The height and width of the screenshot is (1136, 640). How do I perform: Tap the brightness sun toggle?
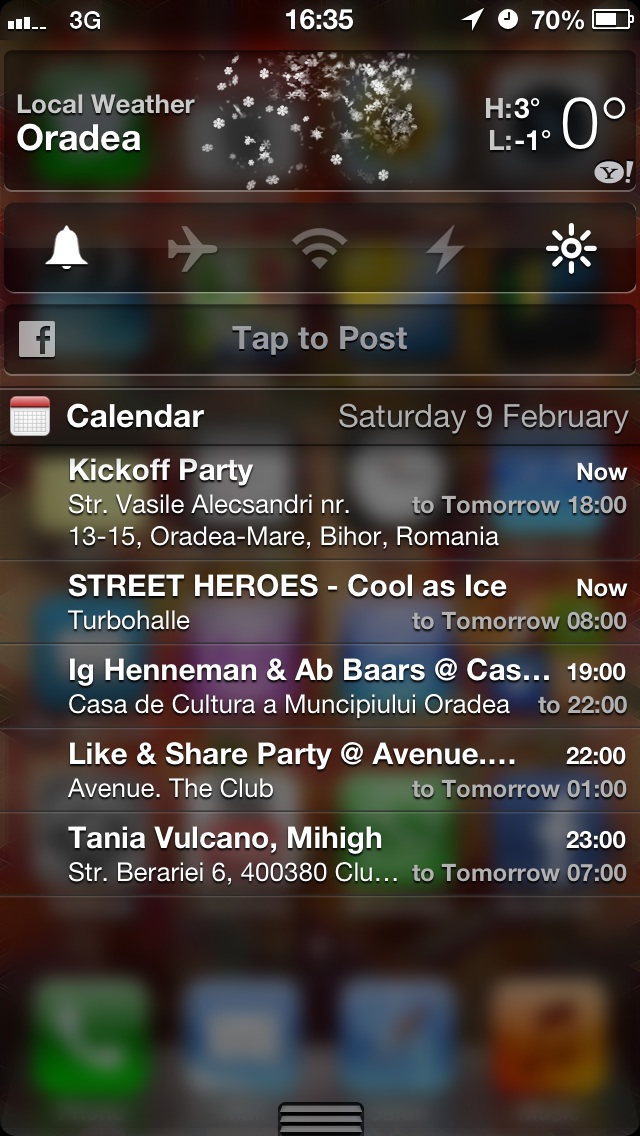coord(571,248)
